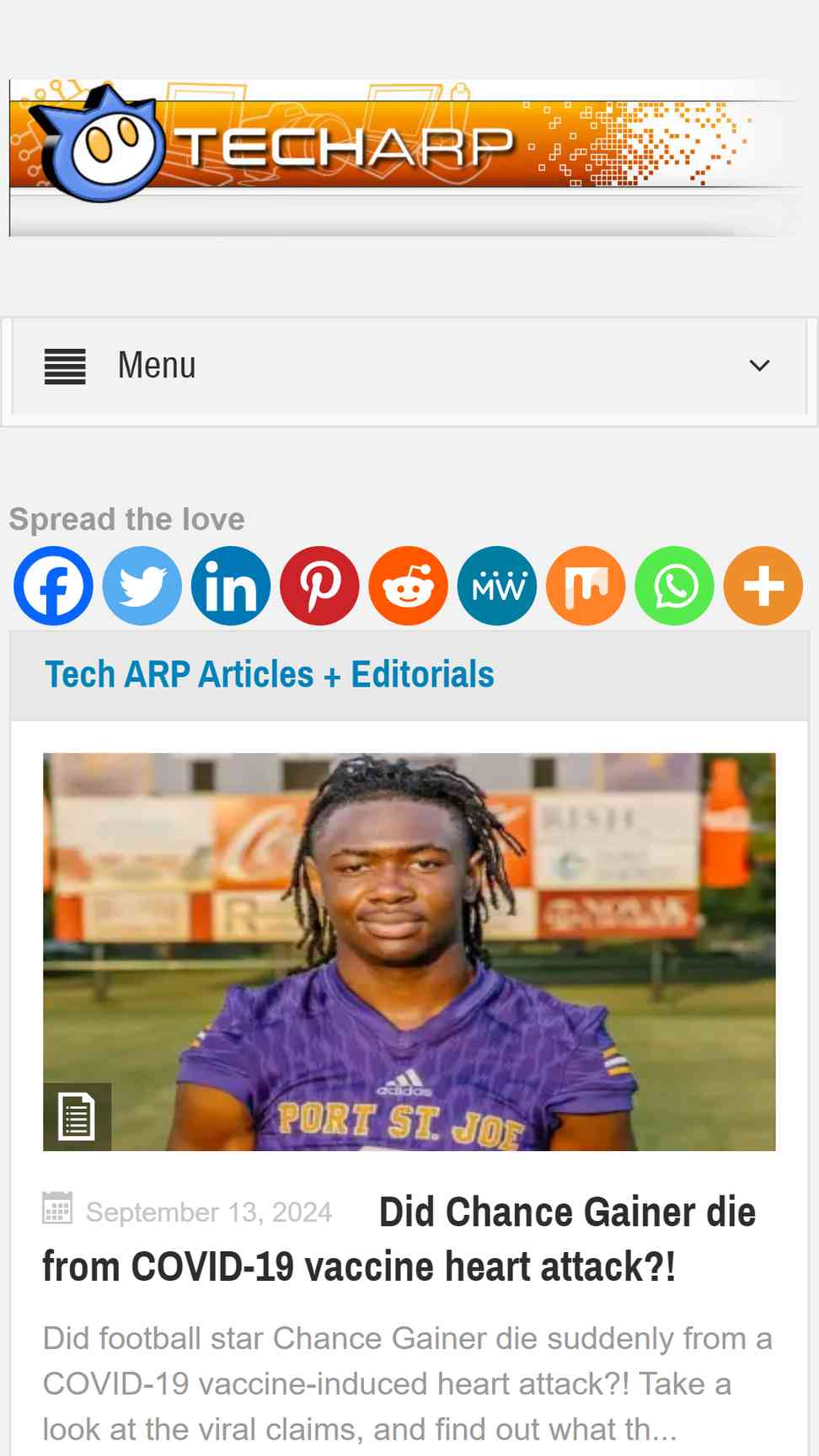Pin this page on Pinterest
Screen dimensions: 819x1456
(x=319, y=586)
